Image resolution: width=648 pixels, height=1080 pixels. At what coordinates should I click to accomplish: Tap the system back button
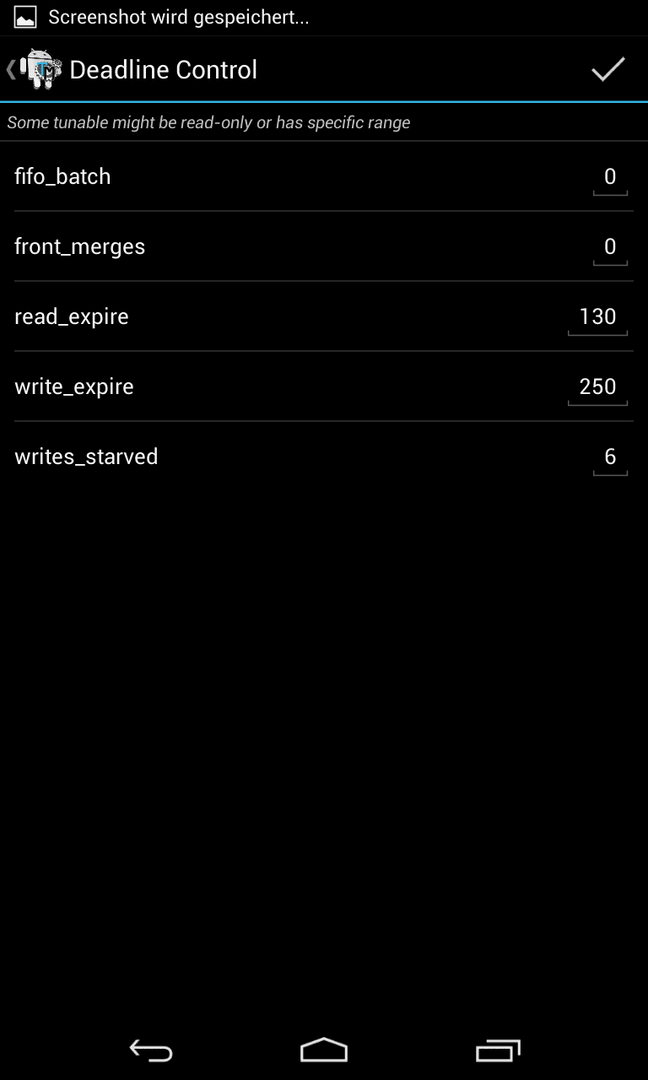point(151,1050)
